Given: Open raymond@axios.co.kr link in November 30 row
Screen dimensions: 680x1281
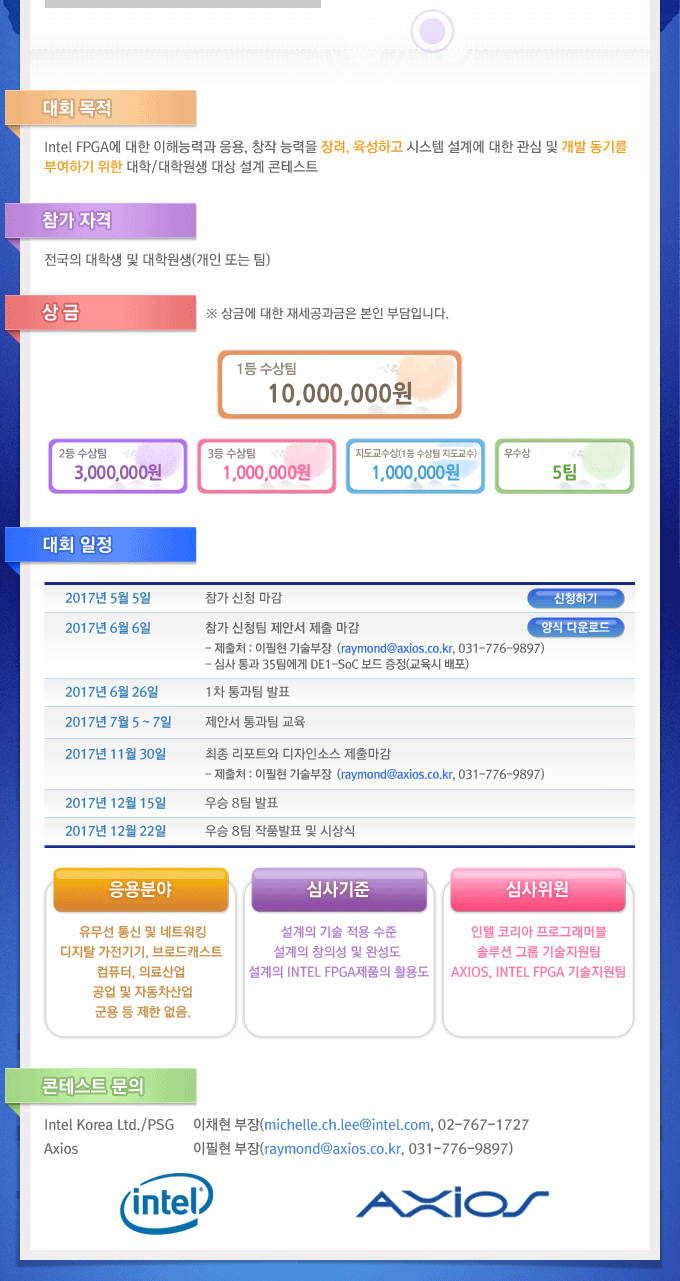Looking at the screenshot, I should [396, 774].
